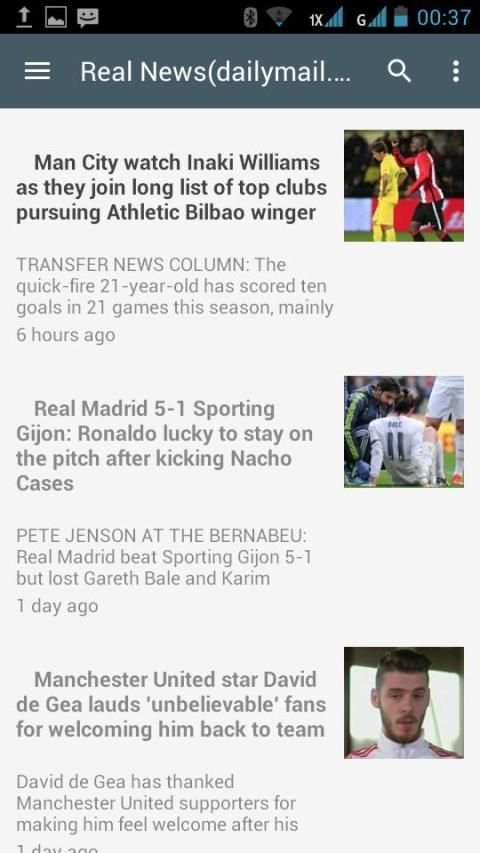This screenshot has height=853, width=480.
Task: Tap the Athletic Bilbao winger photo thumbnail
Action: tap(404, 186)
